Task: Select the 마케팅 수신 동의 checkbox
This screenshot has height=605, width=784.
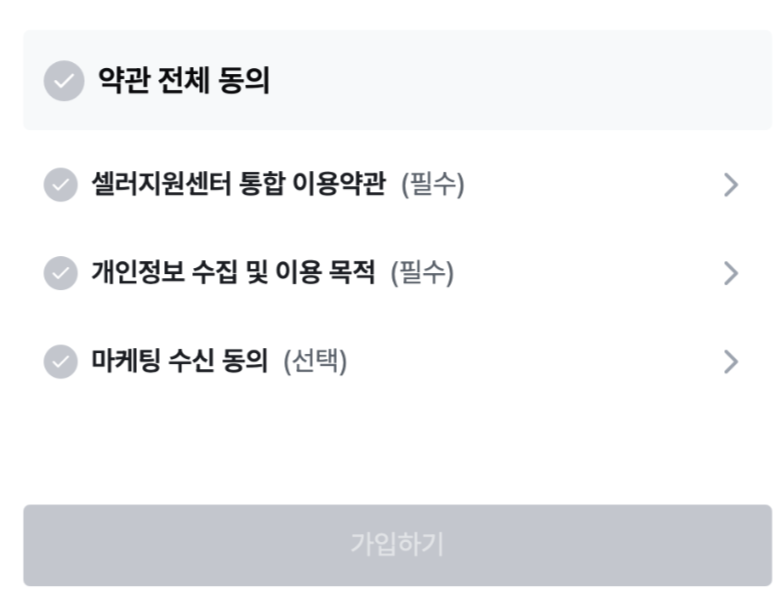Action: click(x=61, y=361)
